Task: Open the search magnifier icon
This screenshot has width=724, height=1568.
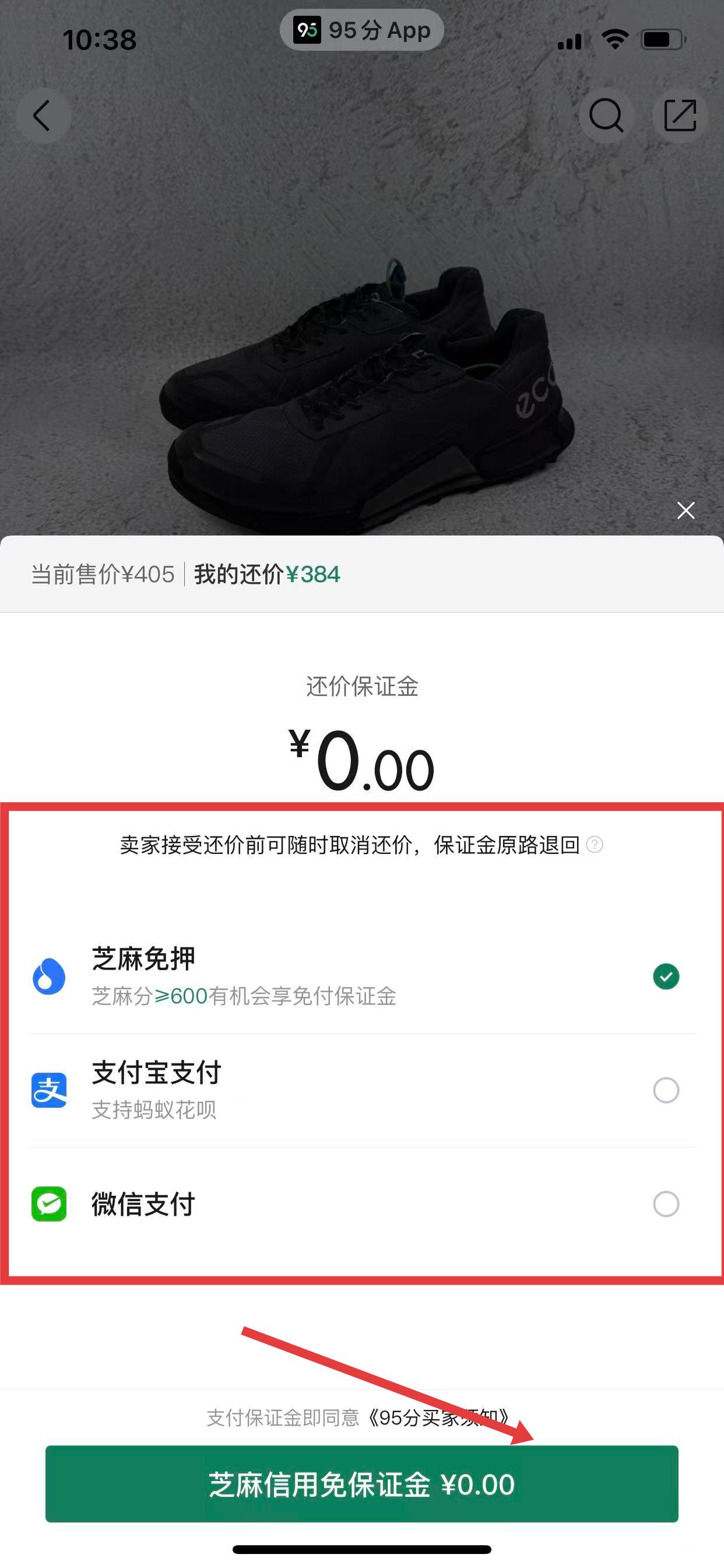Action: tap(606, 116)
